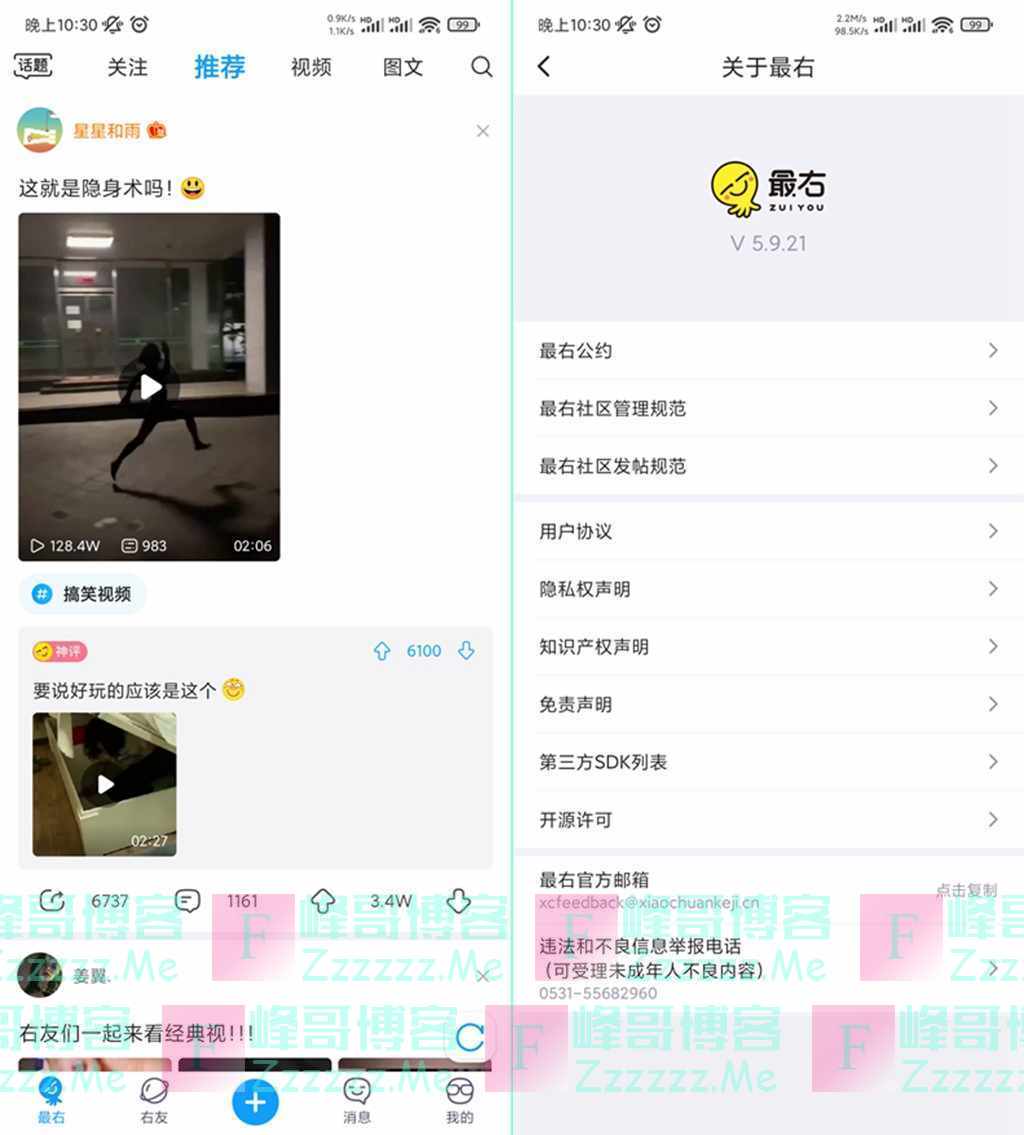Open the 我的 tab in the bottom bar
This screenshot has width=1024, height=1135.
pos(459,1100)
